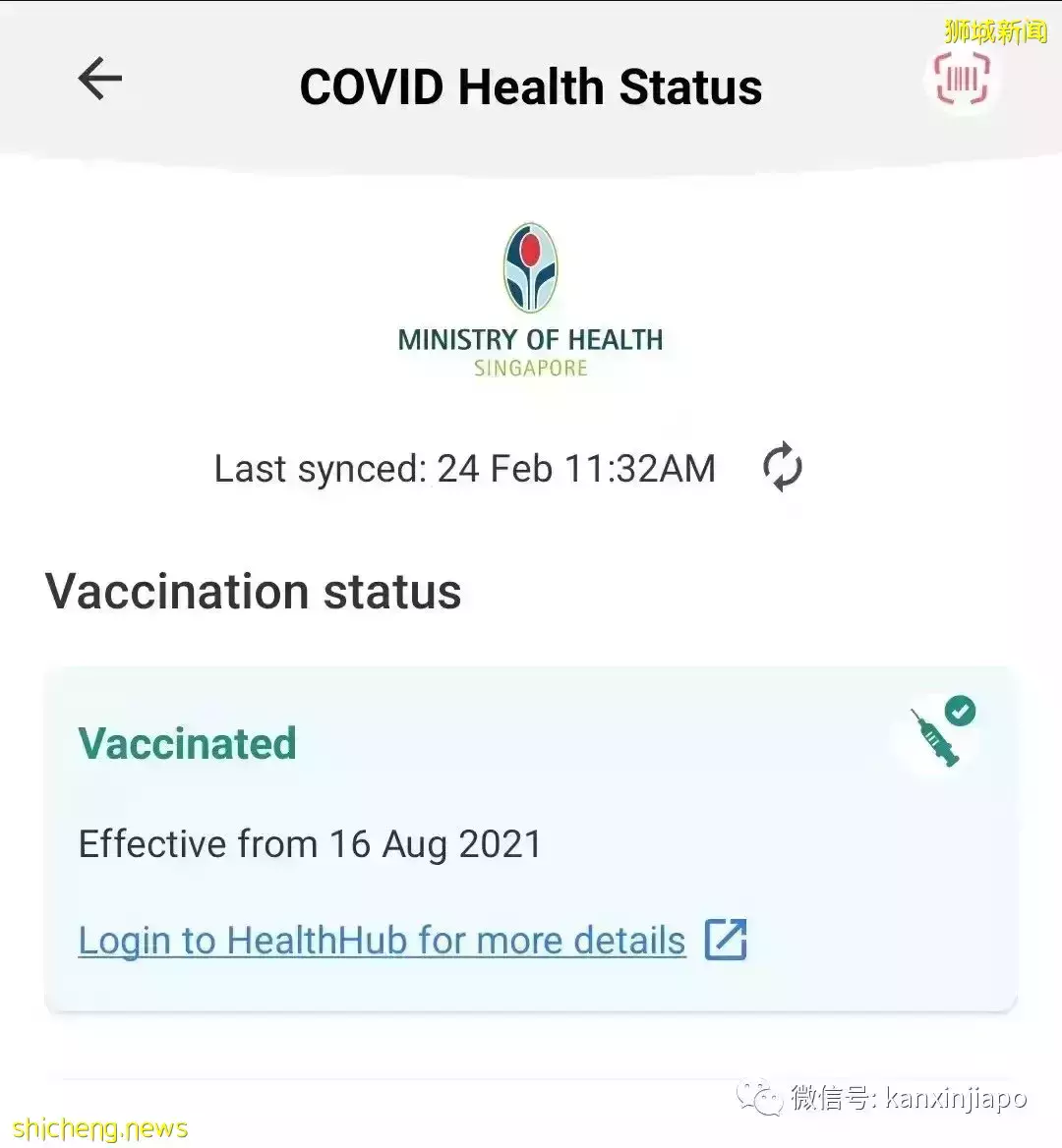Select the Ministry of Health logo
This screenshot has width=1062, height=1148.
[x=531, y=295]
